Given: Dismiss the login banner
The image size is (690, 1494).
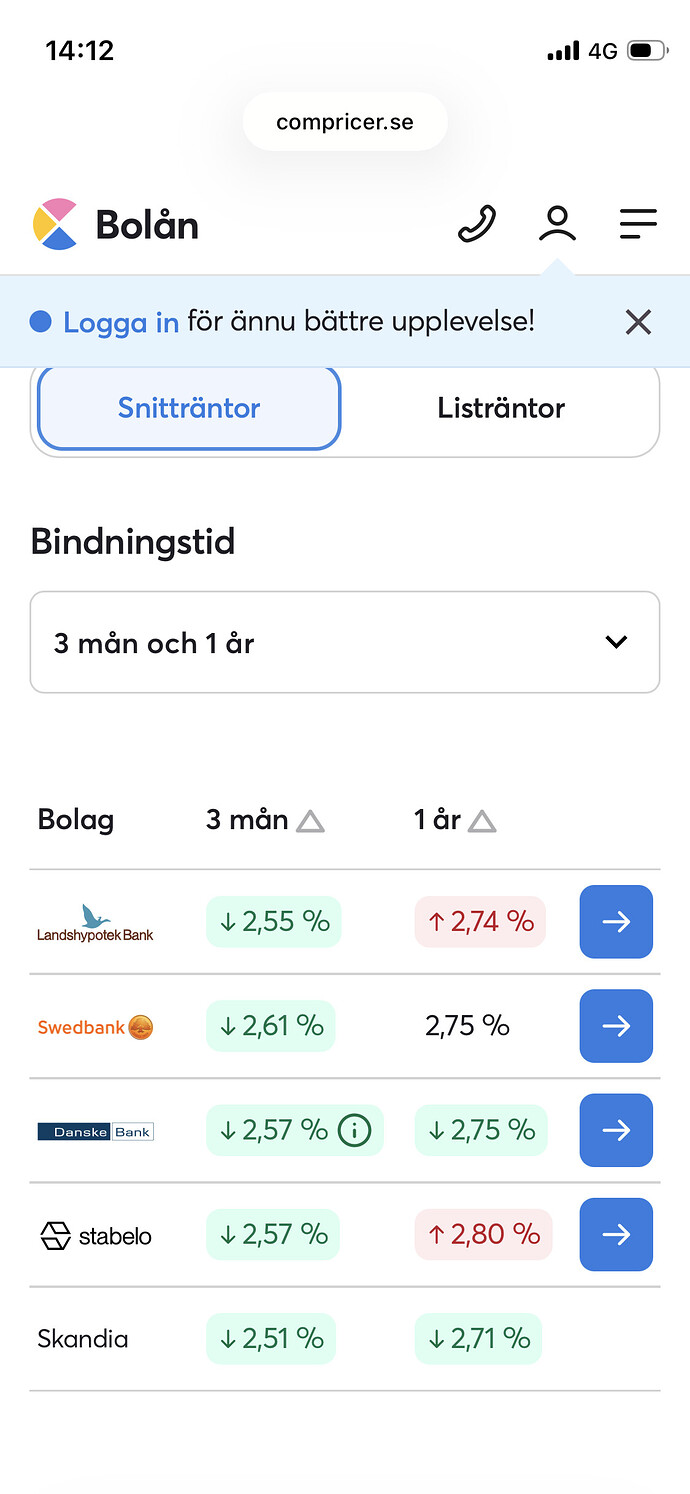Looking at the screenshot, I should (x=638, y=322).
